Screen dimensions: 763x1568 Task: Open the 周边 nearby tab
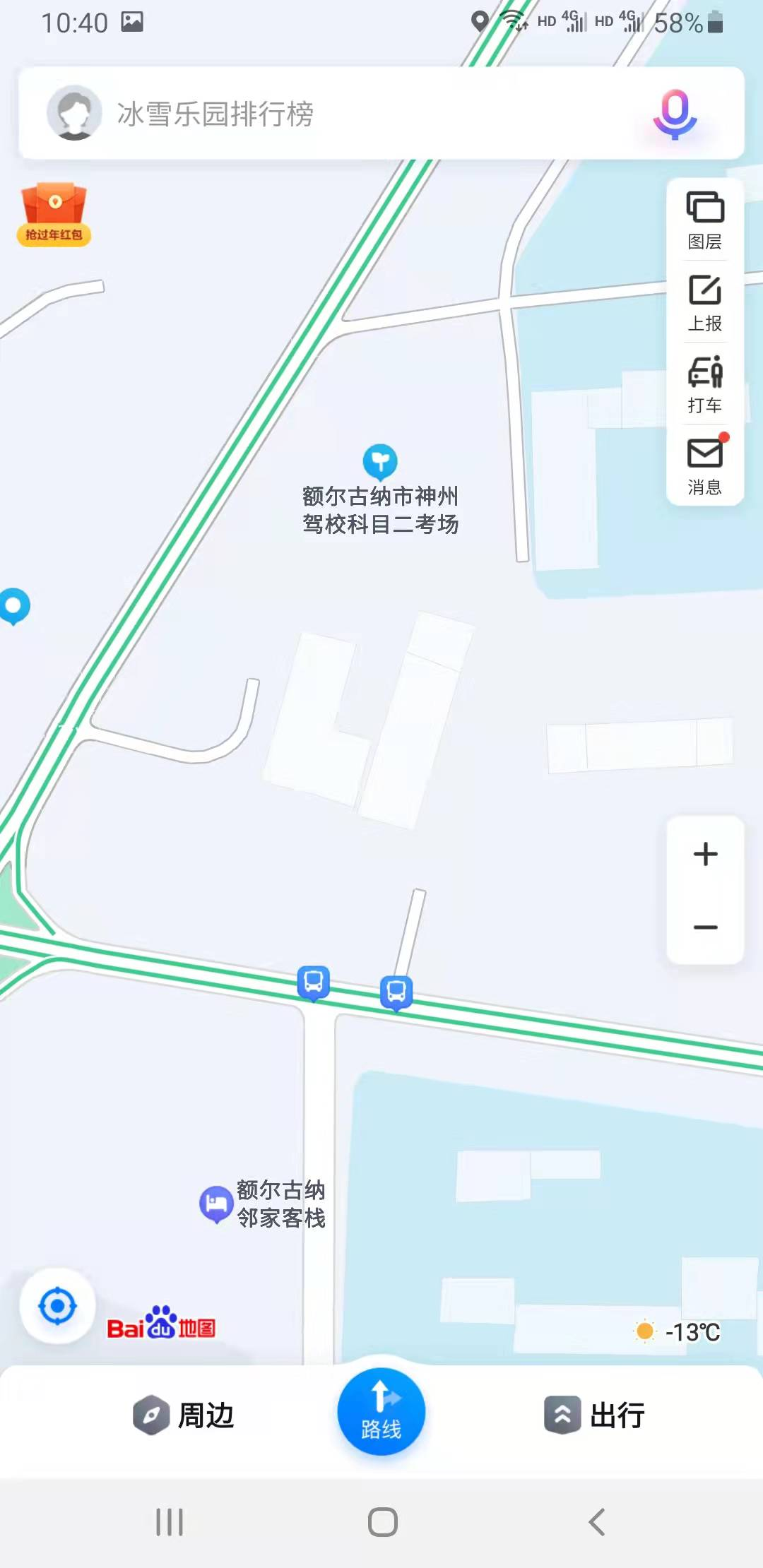click(x=184, y=1415)
